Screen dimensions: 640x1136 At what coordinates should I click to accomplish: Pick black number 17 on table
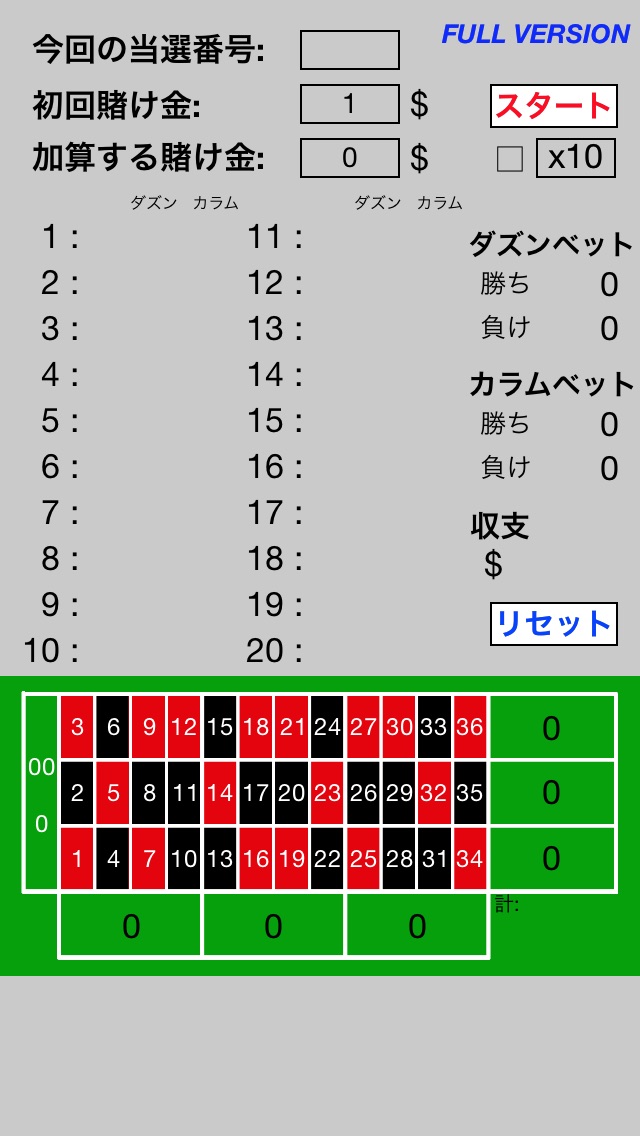[x=256, y=793]
